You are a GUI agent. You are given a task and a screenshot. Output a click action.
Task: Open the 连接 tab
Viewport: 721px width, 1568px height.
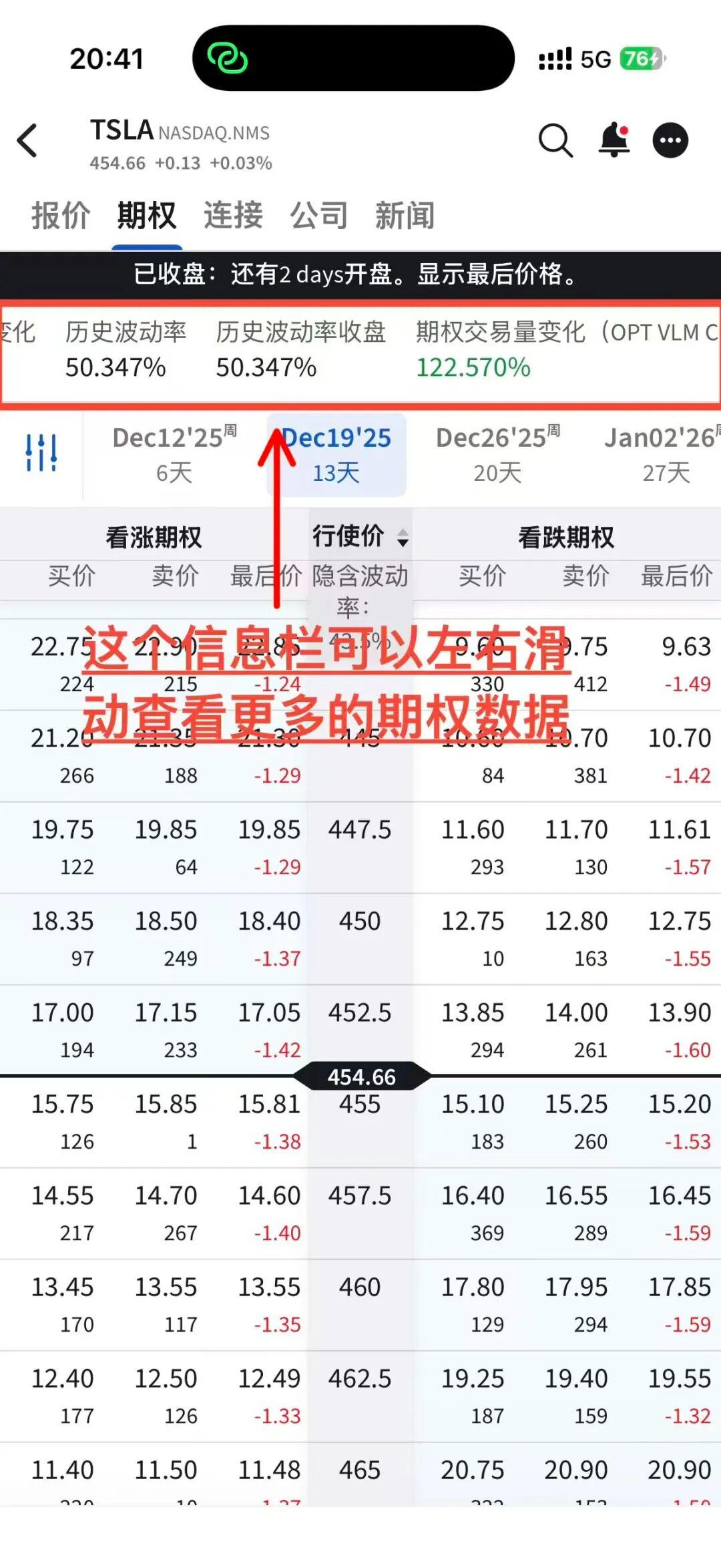click(x=232, y=215)
